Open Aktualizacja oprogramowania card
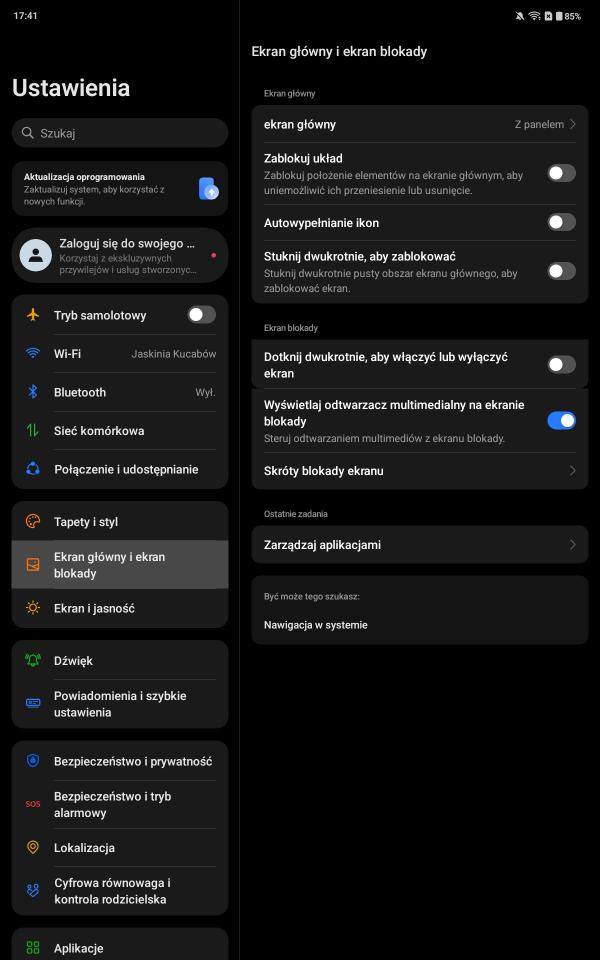This screenshot has width=600, height=960. (x=120, y=188)
